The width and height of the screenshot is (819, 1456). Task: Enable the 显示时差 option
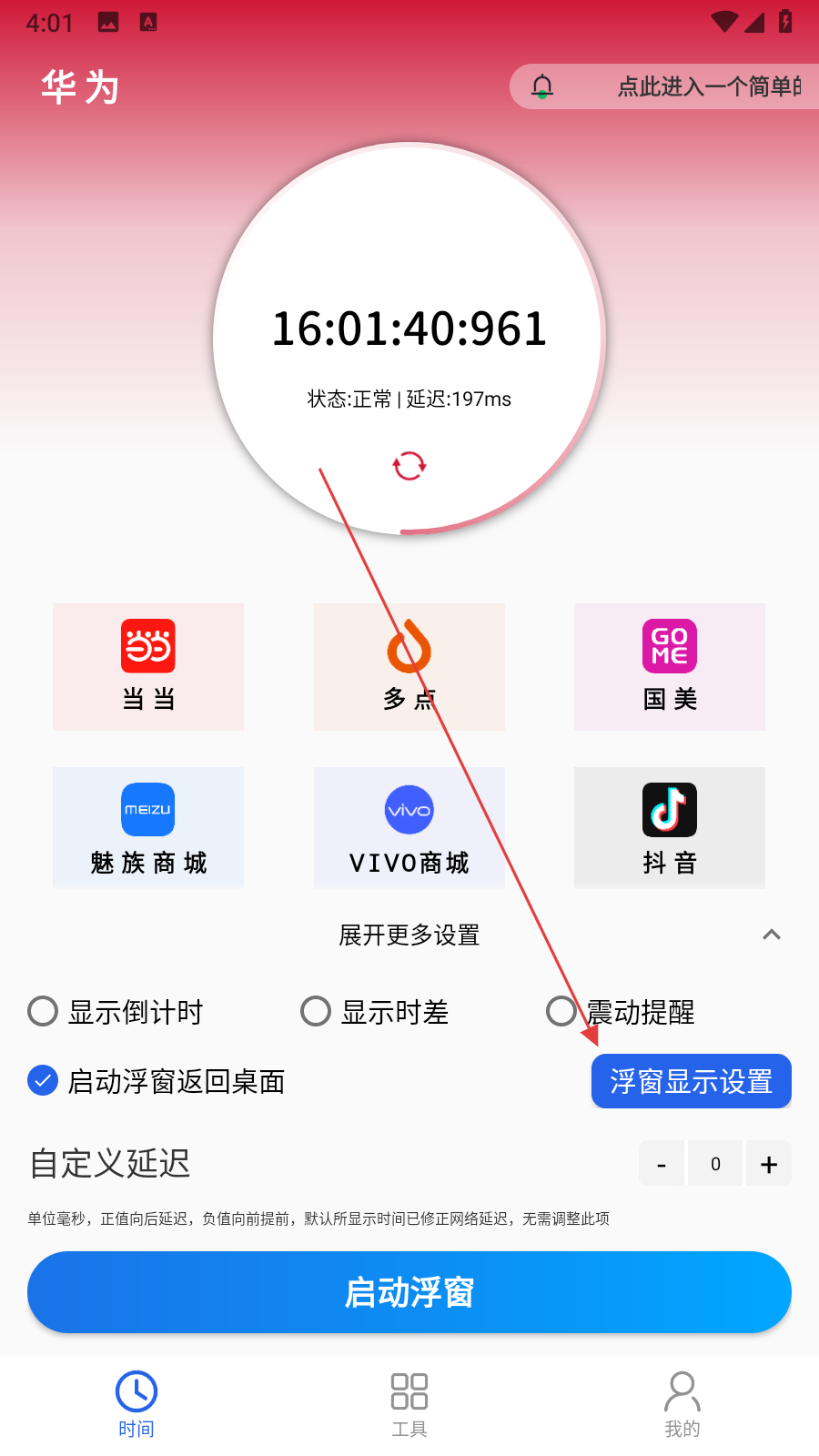[x=316, y=1011]
